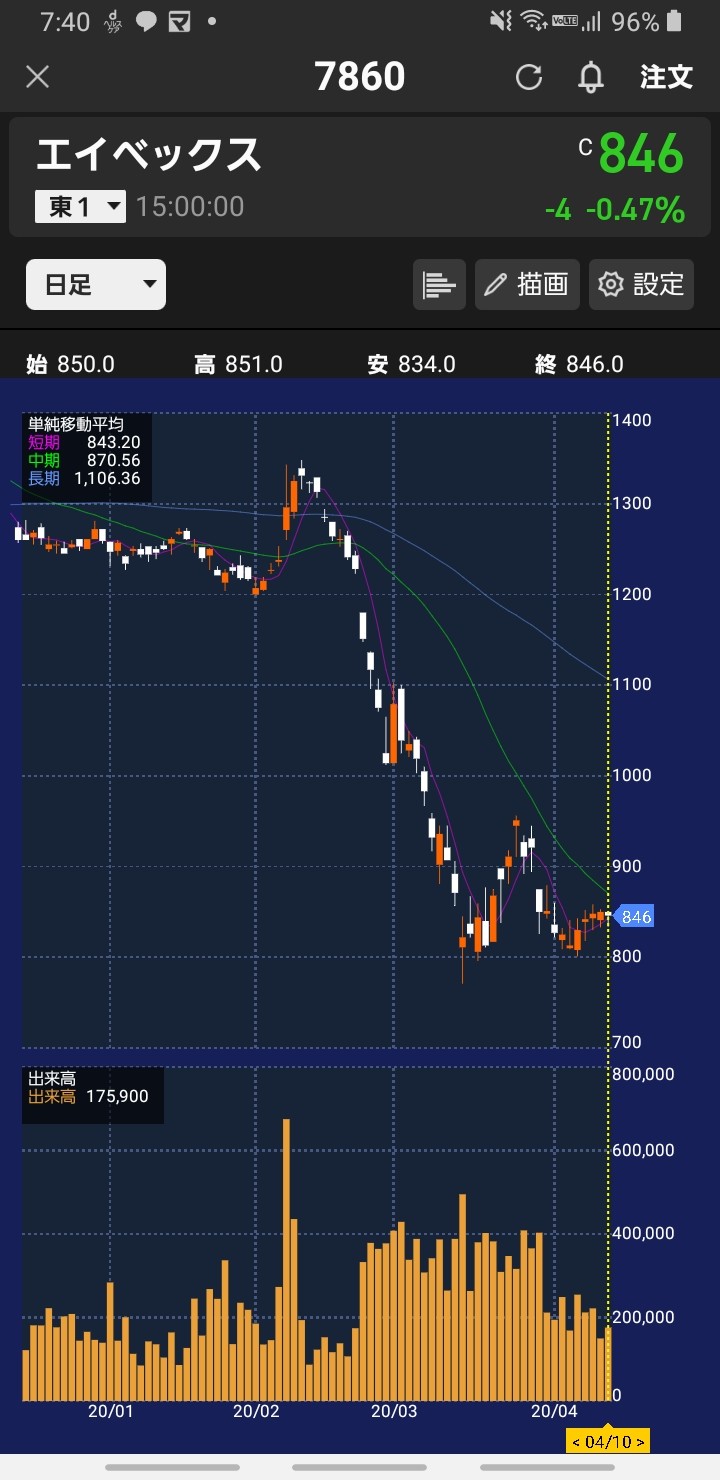Close the stock chart screen

pos(37,77)
